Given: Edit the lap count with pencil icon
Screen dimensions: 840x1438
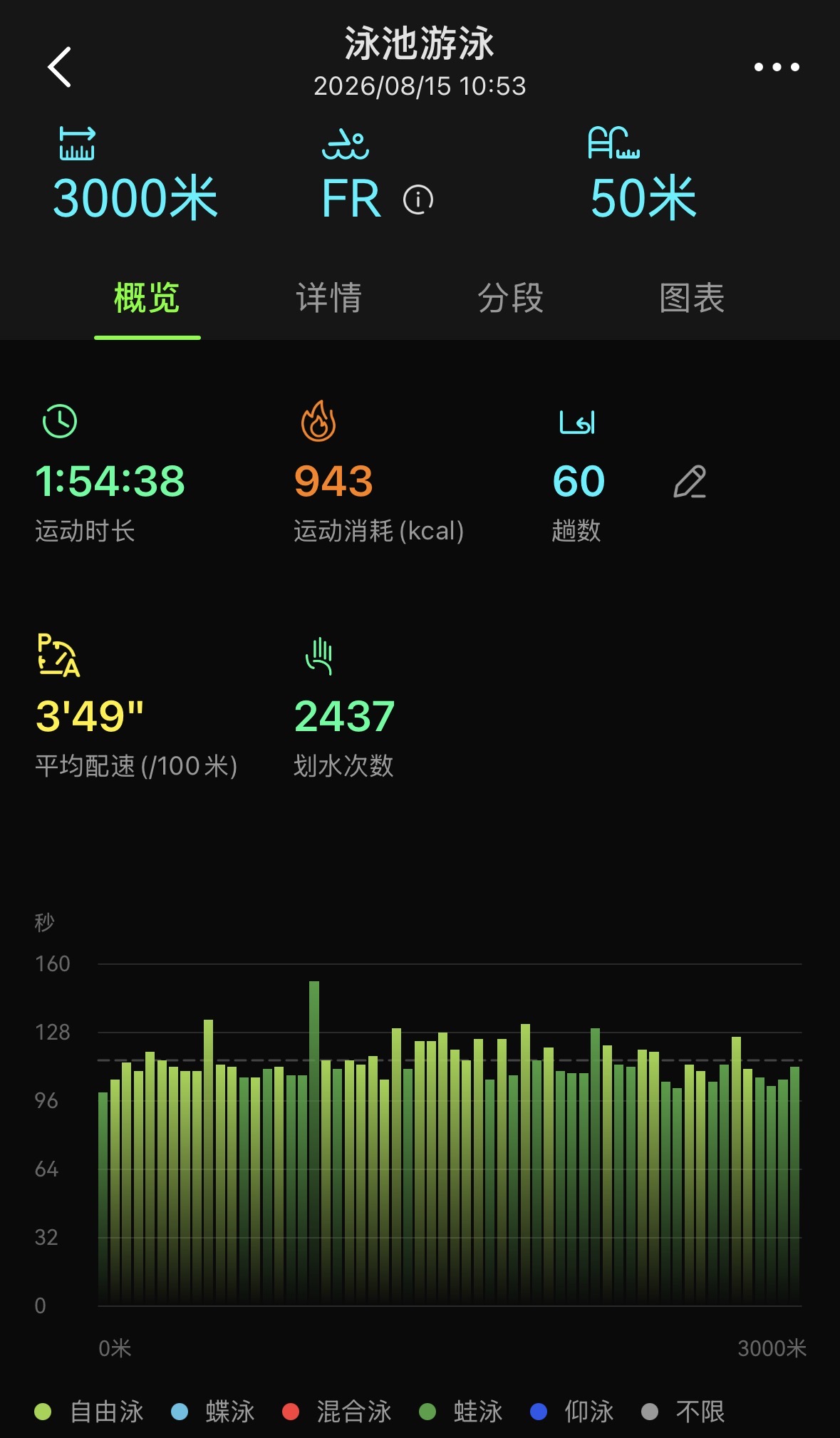Looking at the screenshot, I should [x=690, y=482].
